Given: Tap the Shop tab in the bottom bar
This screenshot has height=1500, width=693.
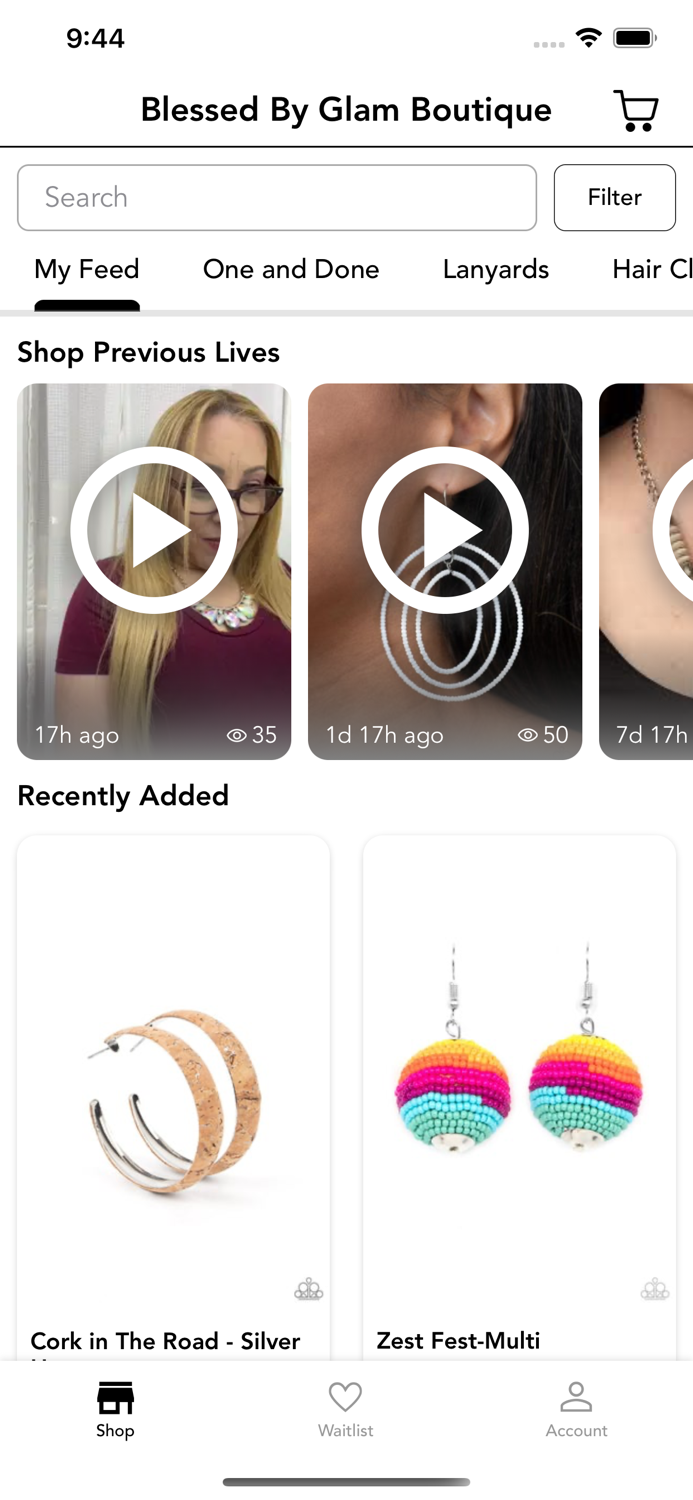Looking at the screenshot, I should (x=115, y=1410).
